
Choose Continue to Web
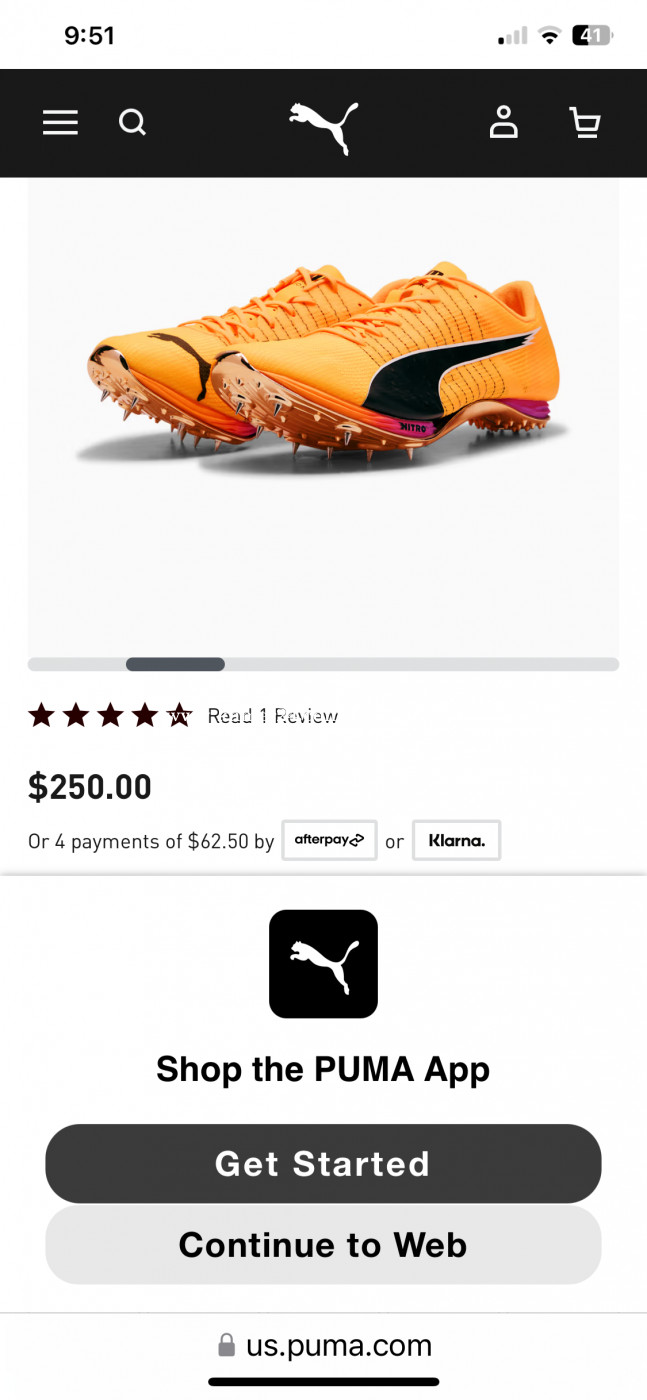coord(323,1245)
